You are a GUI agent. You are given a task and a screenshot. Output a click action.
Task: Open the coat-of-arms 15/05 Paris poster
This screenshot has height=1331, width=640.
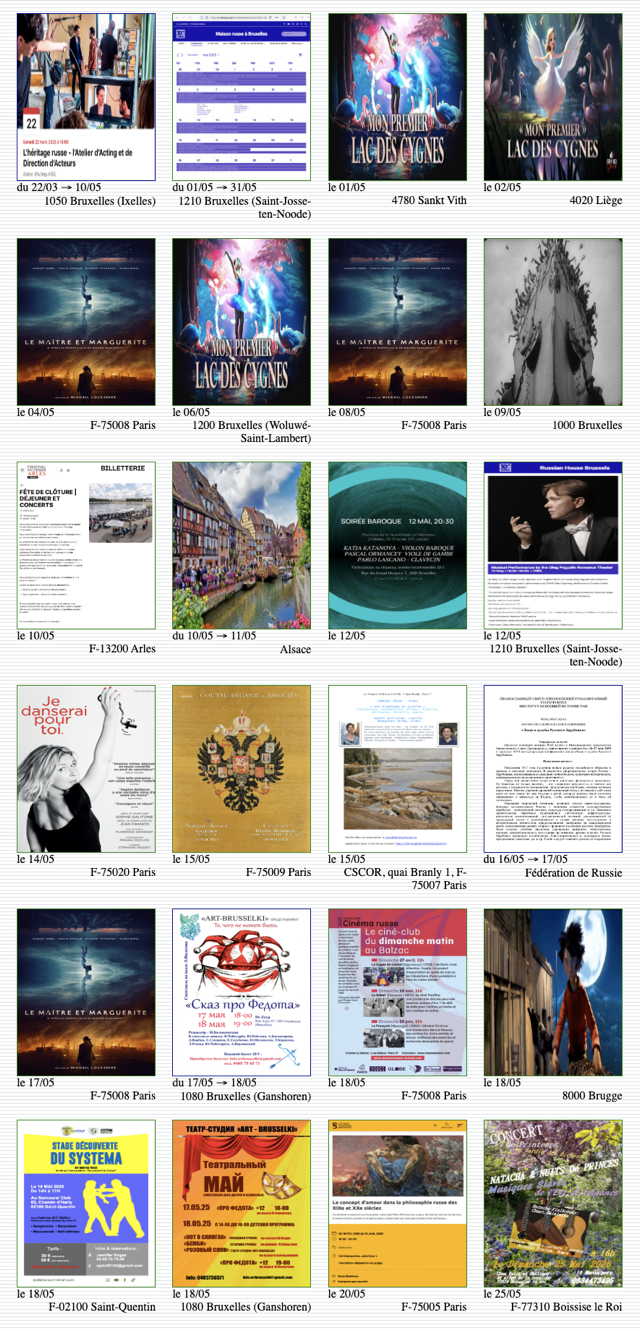tap(241, 769)
